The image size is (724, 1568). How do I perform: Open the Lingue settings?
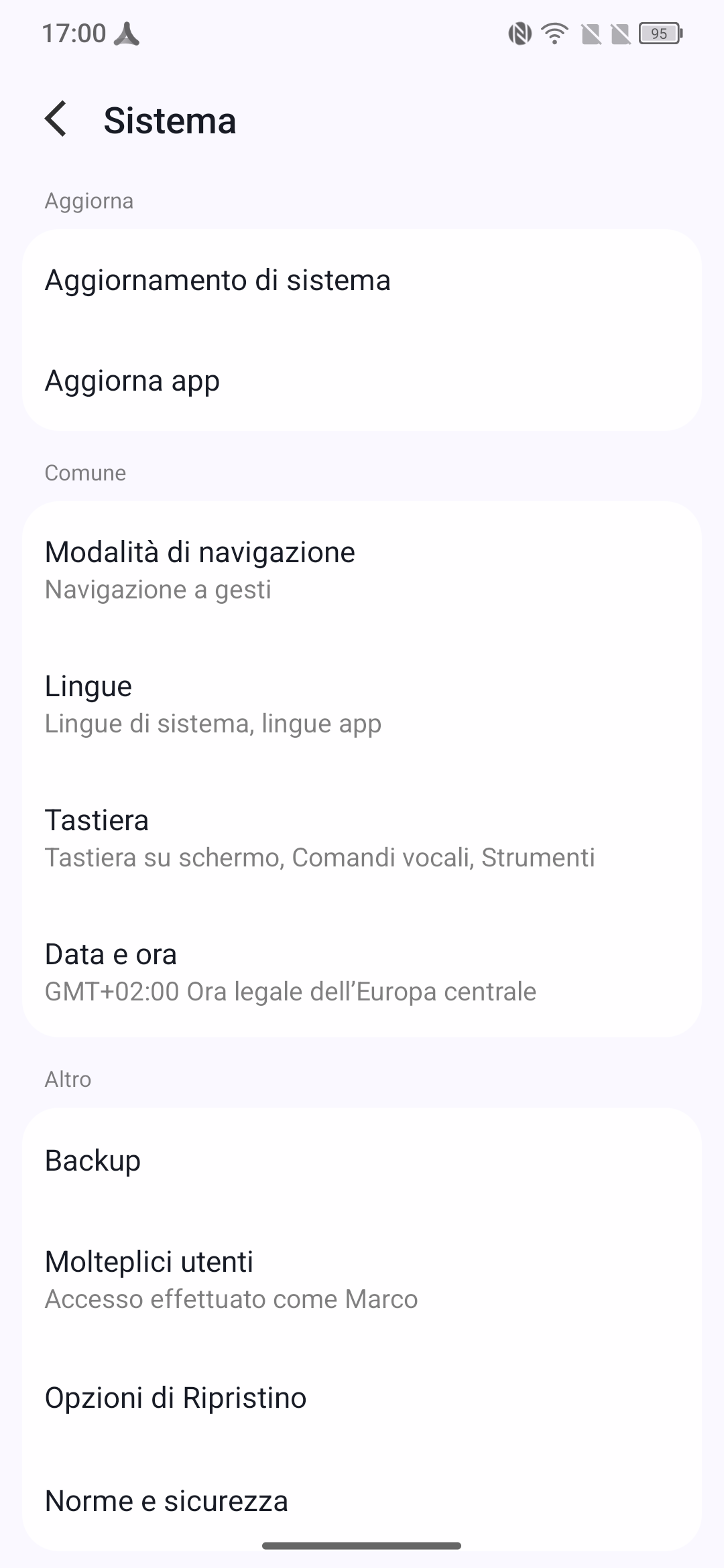362,703
